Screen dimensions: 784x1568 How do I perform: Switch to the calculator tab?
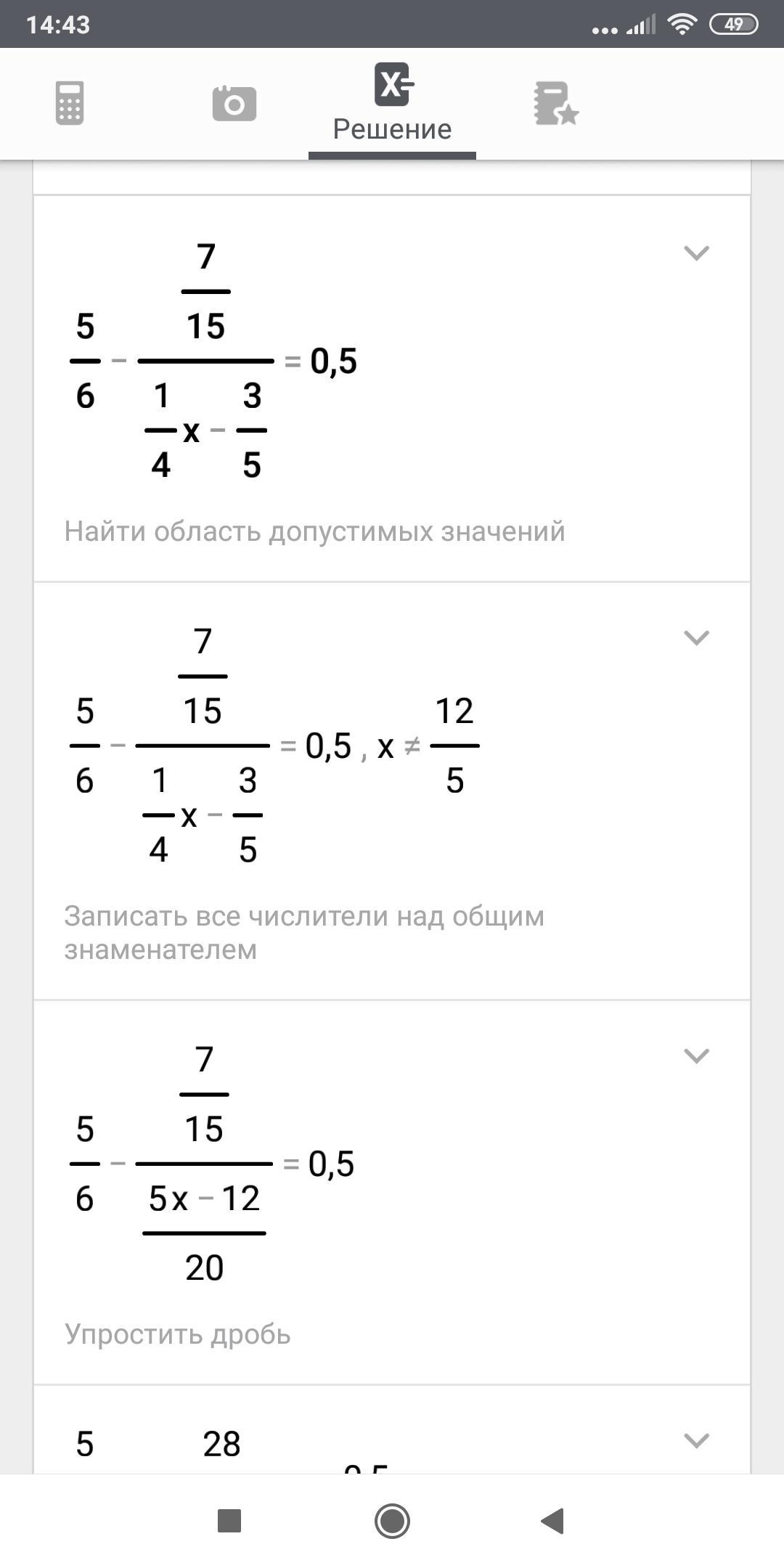[70, 103]
